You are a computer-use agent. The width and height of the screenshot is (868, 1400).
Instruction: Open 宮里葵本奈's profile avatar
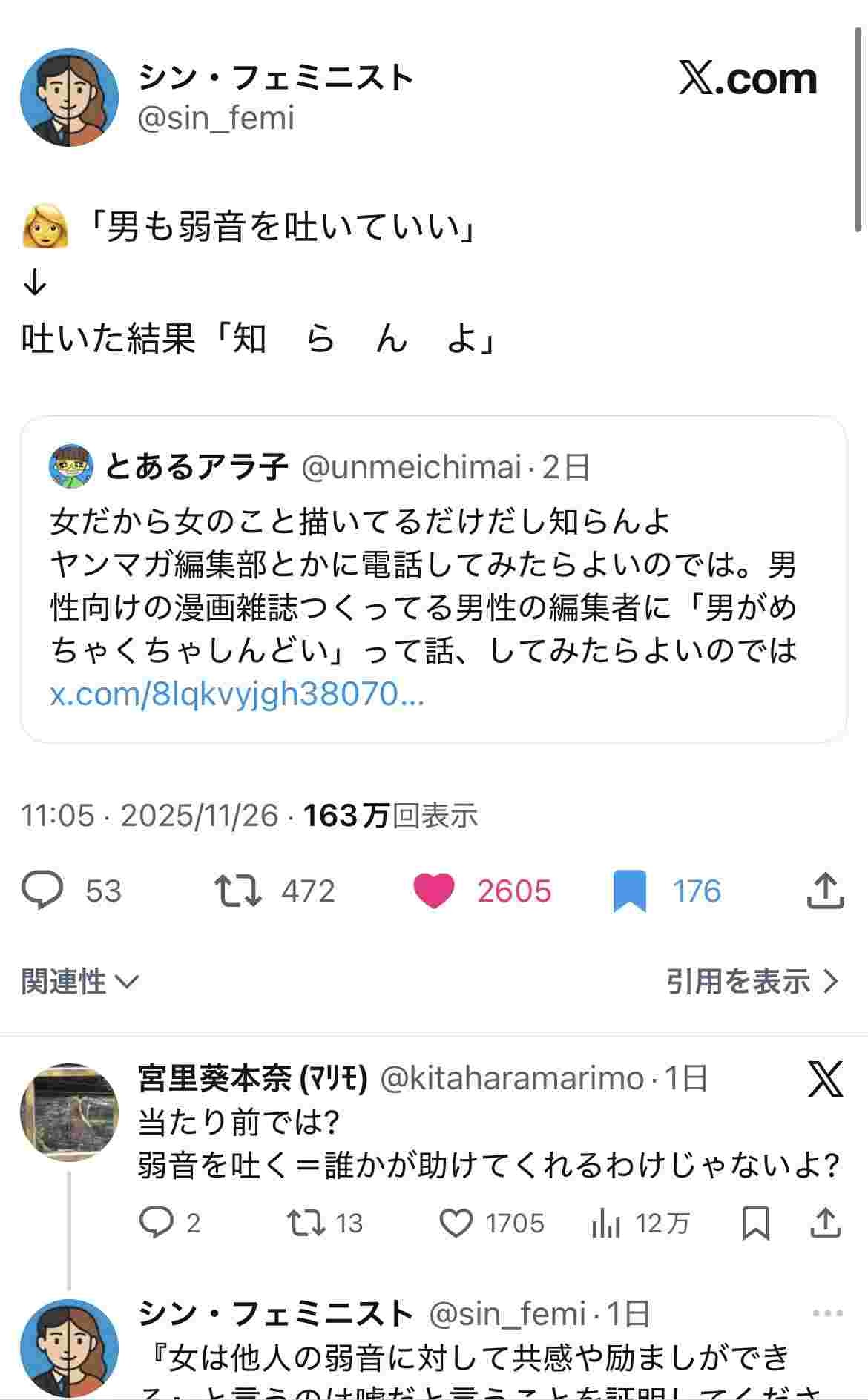click(69, 1112)
